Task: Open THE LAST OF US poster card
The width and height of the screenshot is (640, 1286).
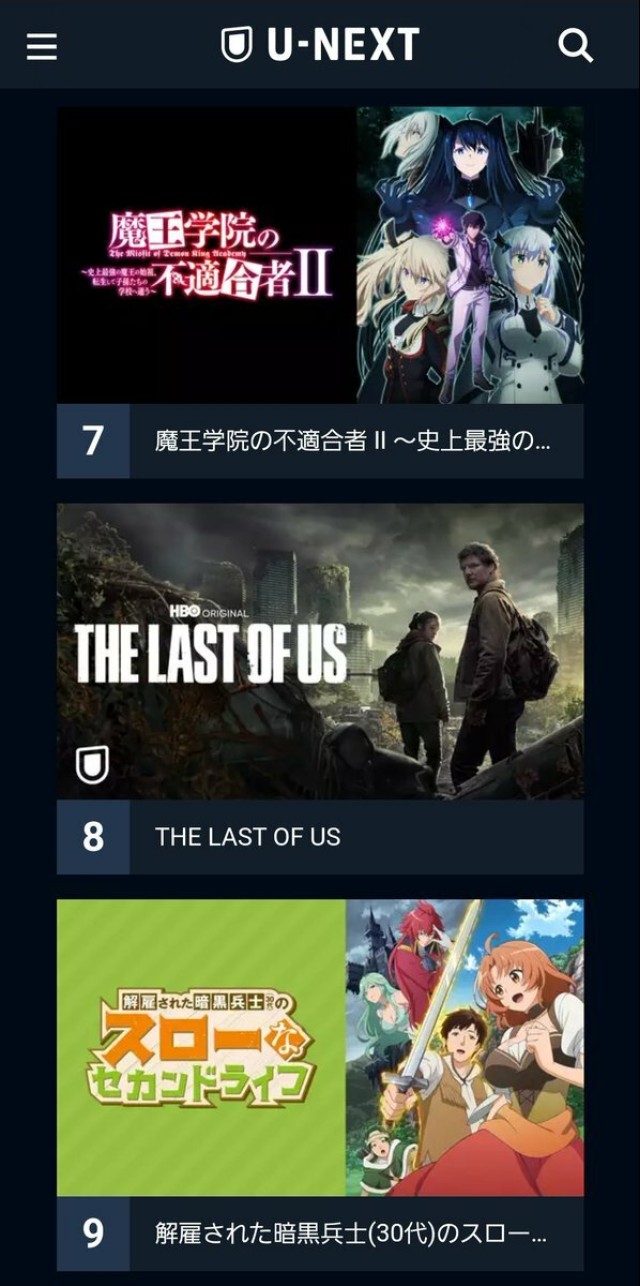Action: click(x=320, y=651)
